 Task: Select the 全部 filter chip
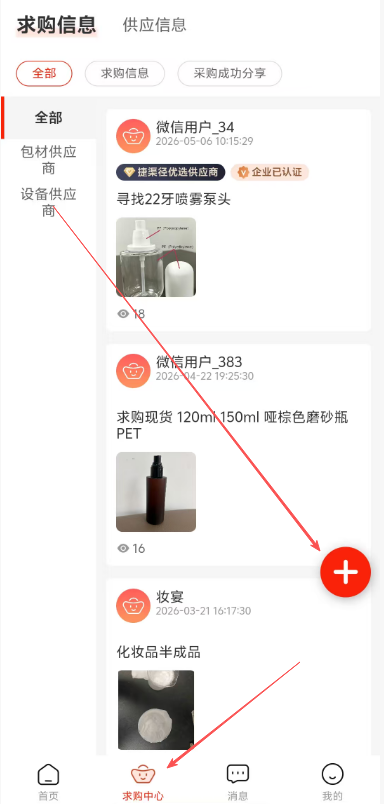tap(44, 73)
